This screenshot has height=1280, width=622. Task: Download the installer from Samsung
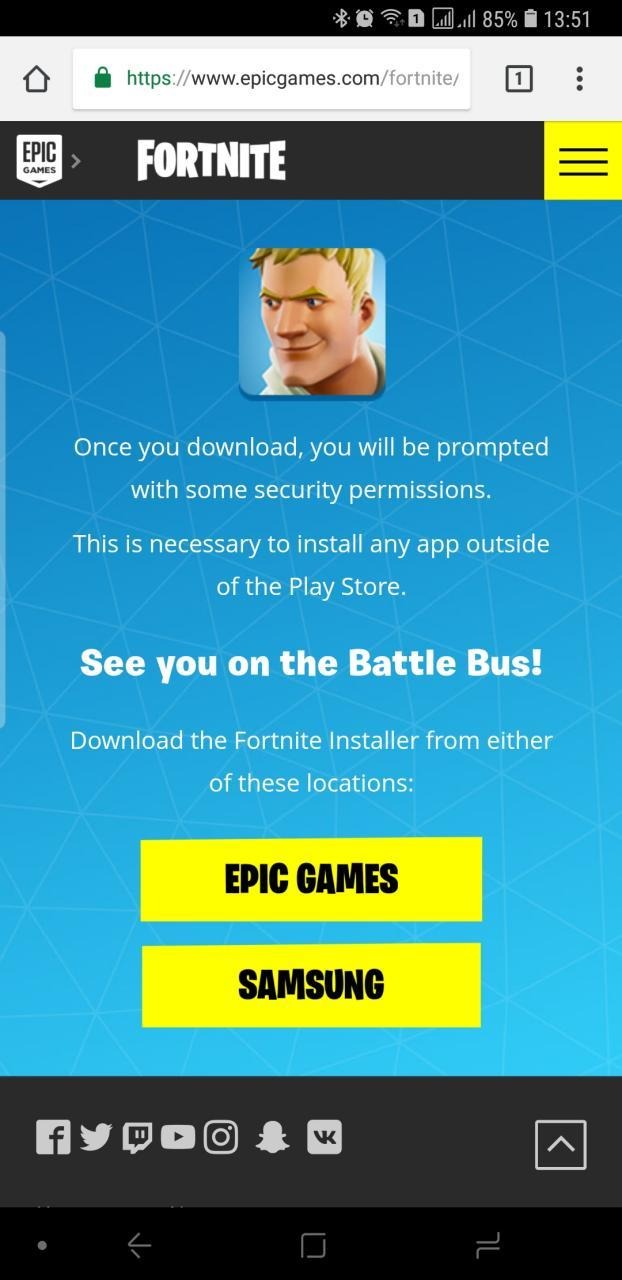point(311,985)
